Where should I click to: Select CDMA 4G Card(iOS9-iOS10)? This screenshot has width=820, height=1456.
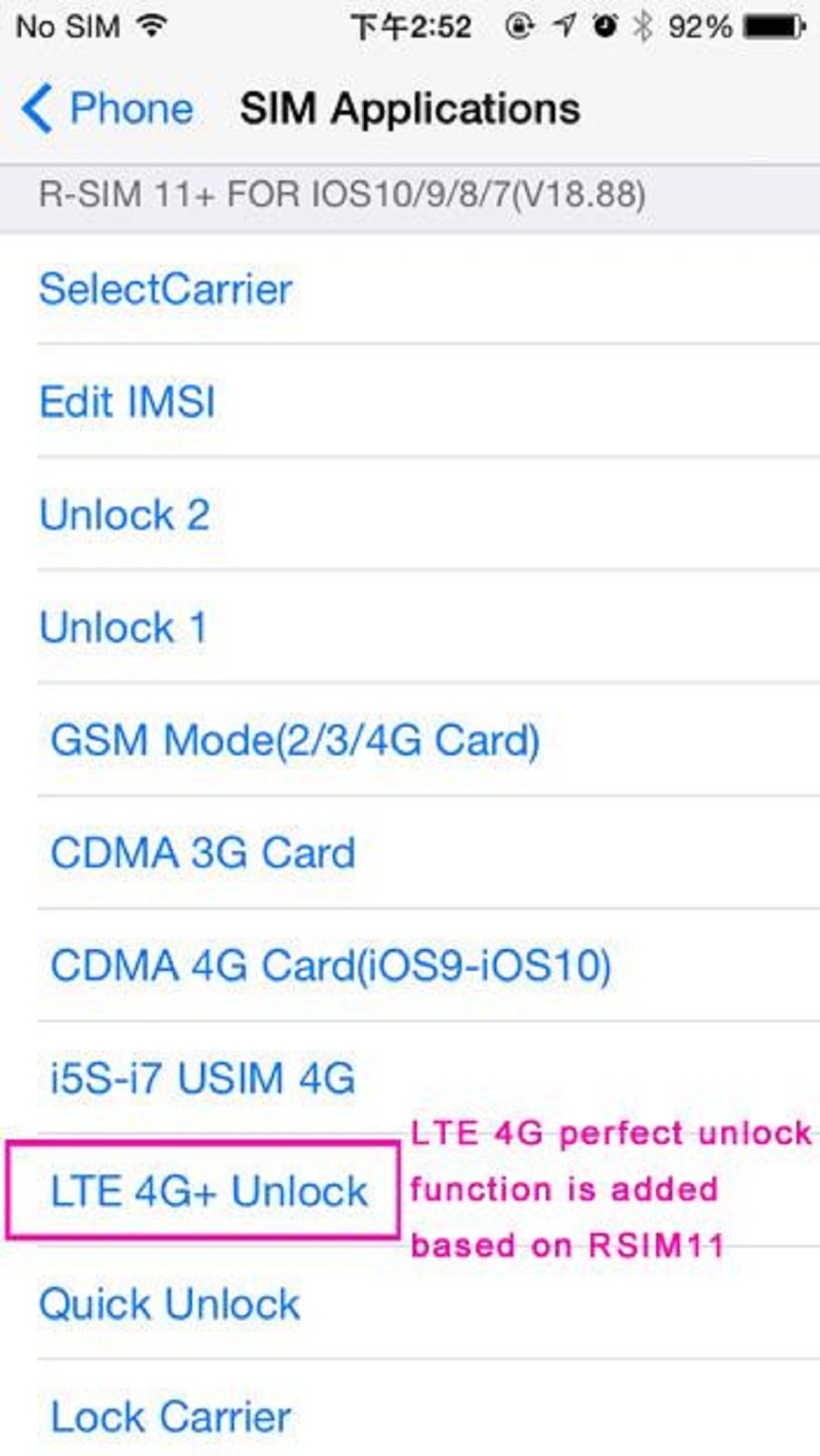[330, 966]
